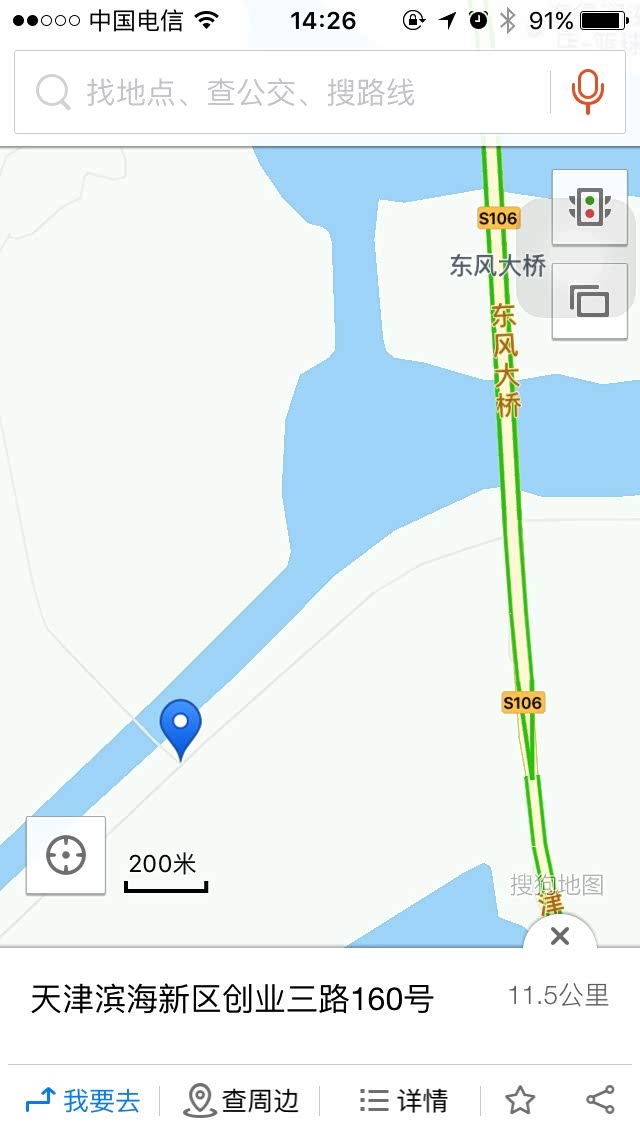Image resolution: width=640 pixels, height=1136 pixels.
Task: Recenter map on my current location
Action: [x=66, y=855]
